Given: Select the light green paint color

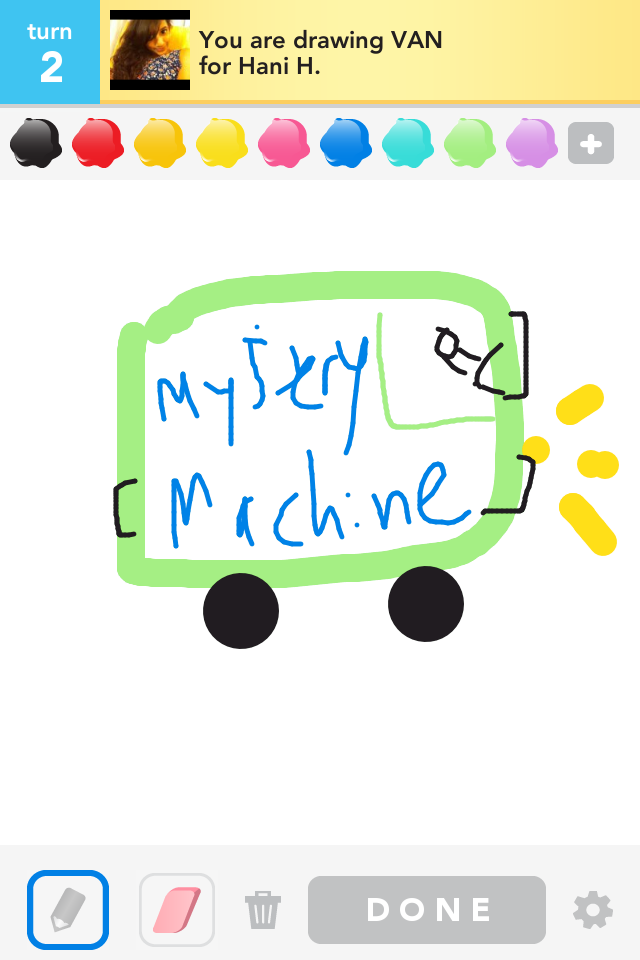Looking at the screenshot, I should pyautogui.click(x=469, y=143).
